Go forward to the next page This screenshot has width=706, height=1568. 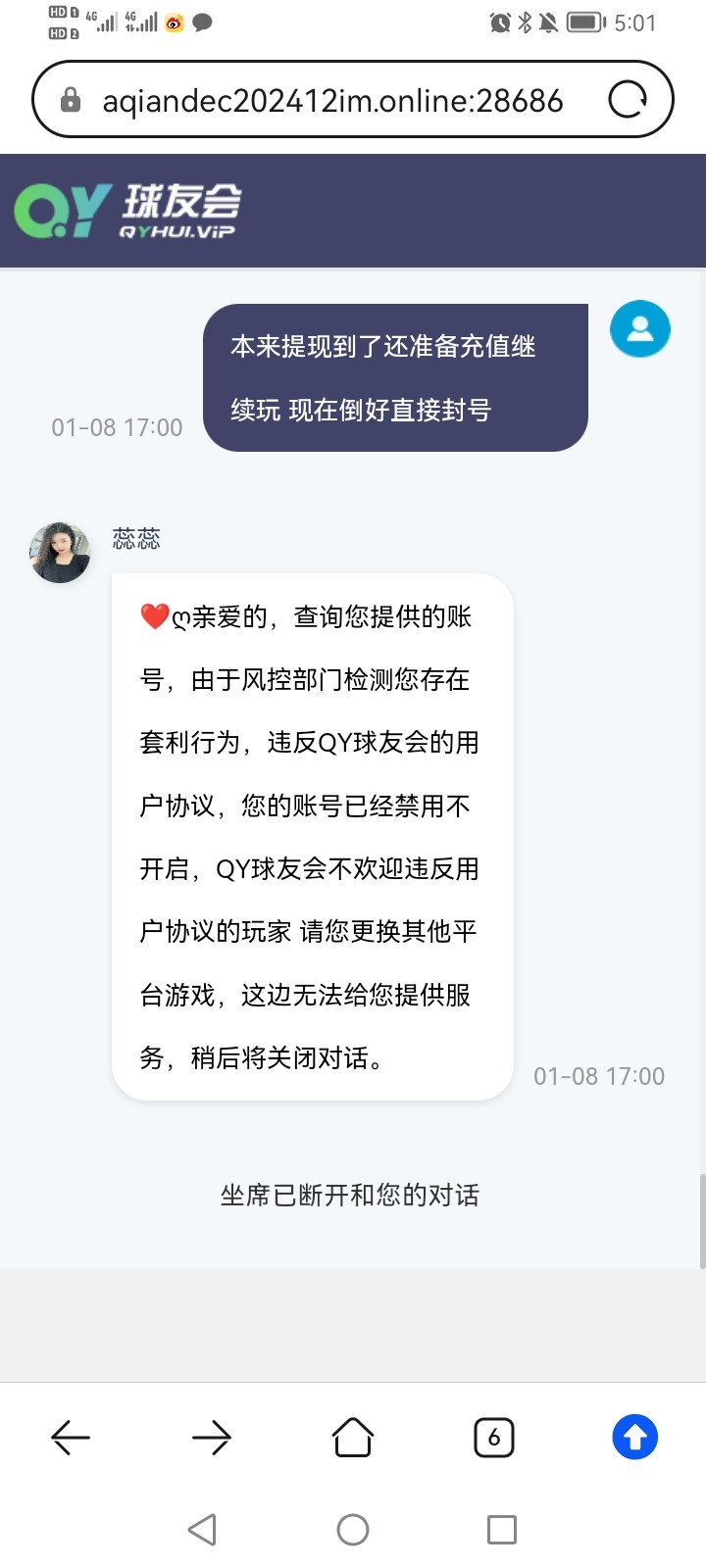point(212,1438)
